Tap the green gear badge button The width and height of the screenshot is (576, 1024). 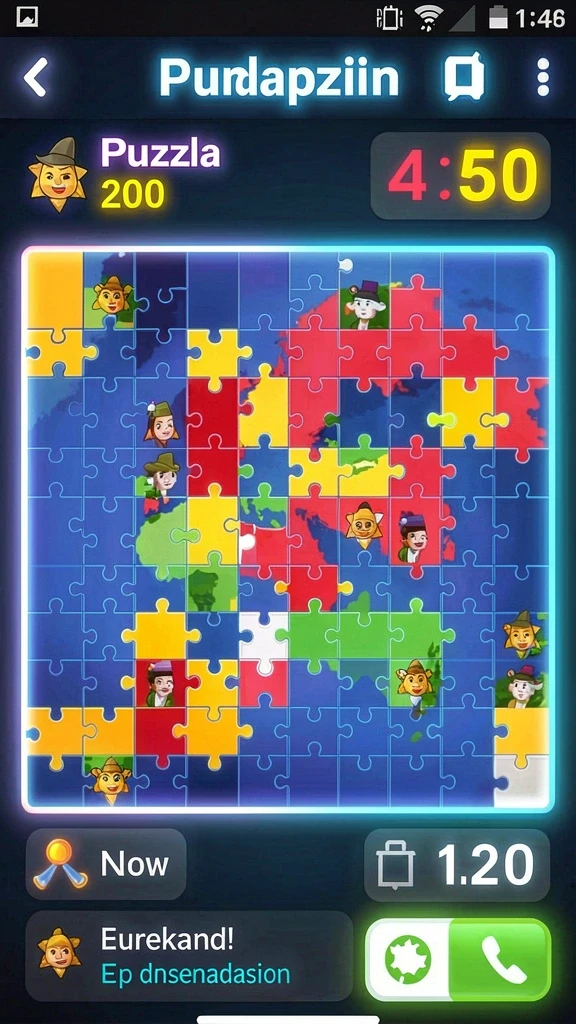click(409, 960)
